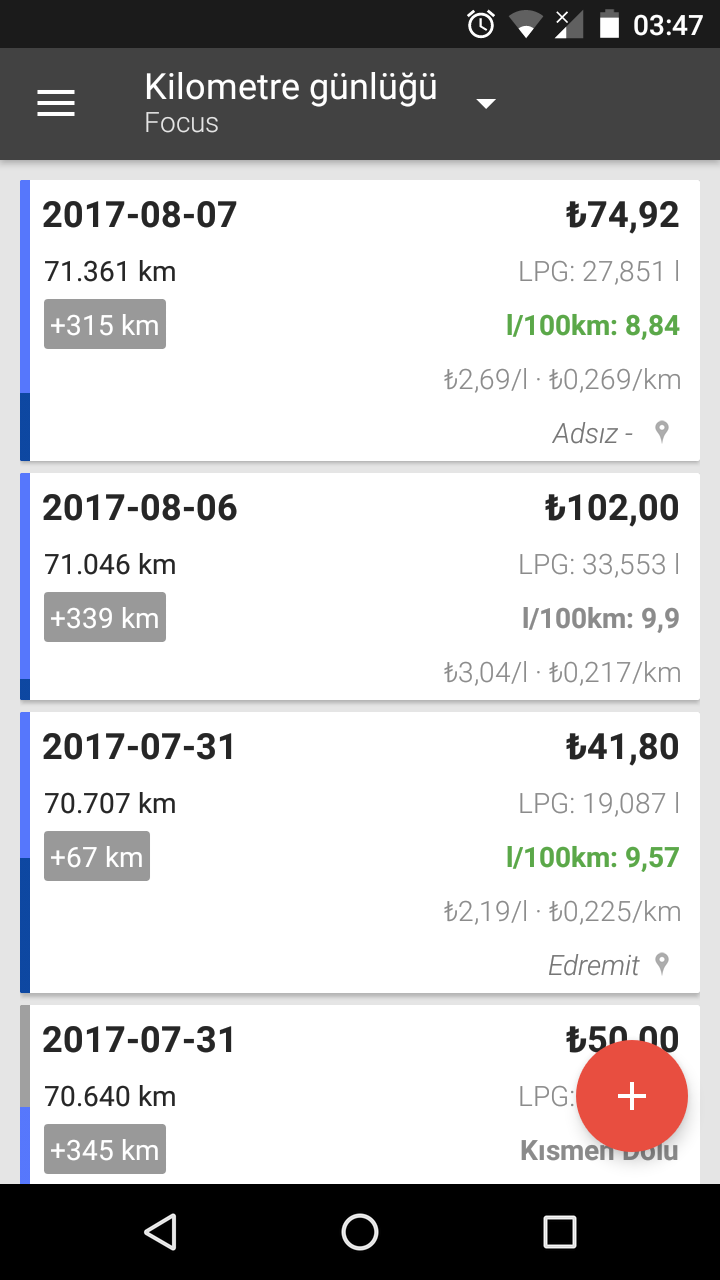Viewport: 720px width, 1280px height.
Task: Tap the Edremit location pin icon
Action: 661,964
